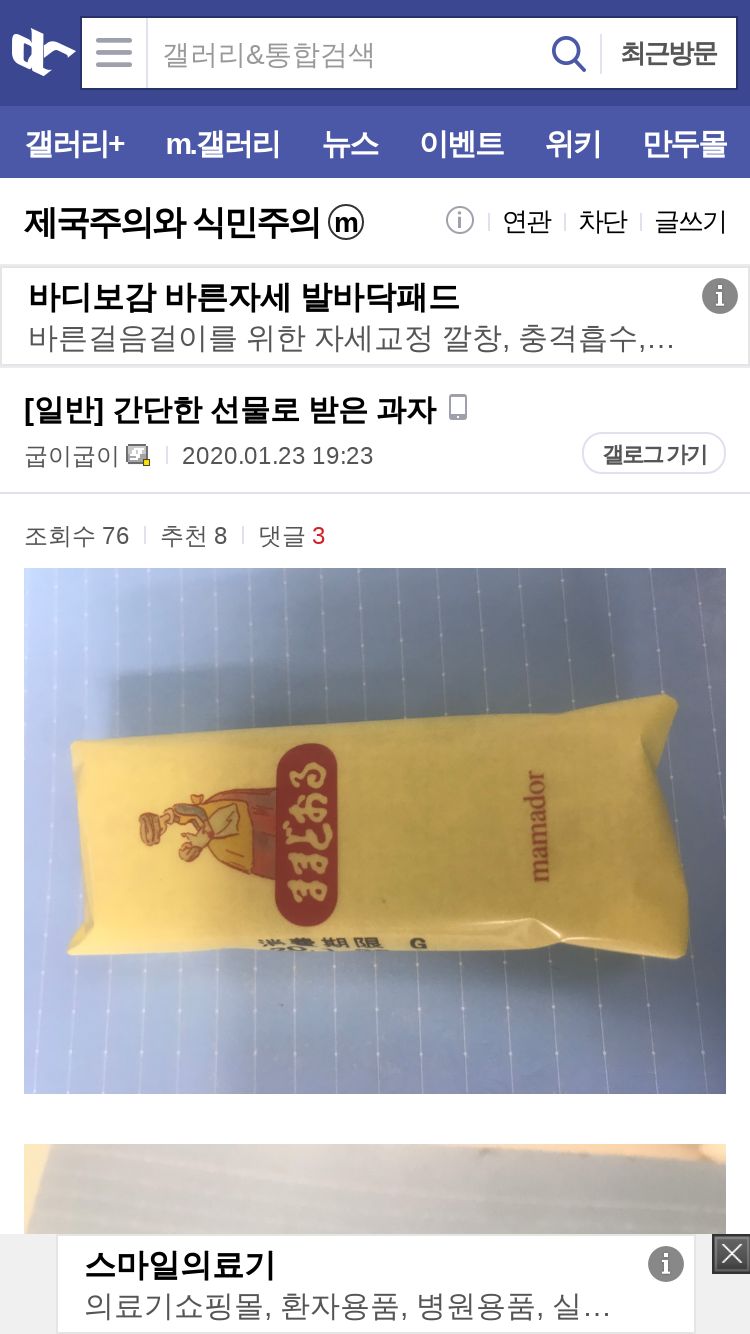Tap the magnifying glass search icon
This screenshot has height=1334, width=750.
click(x=568, y=53)
